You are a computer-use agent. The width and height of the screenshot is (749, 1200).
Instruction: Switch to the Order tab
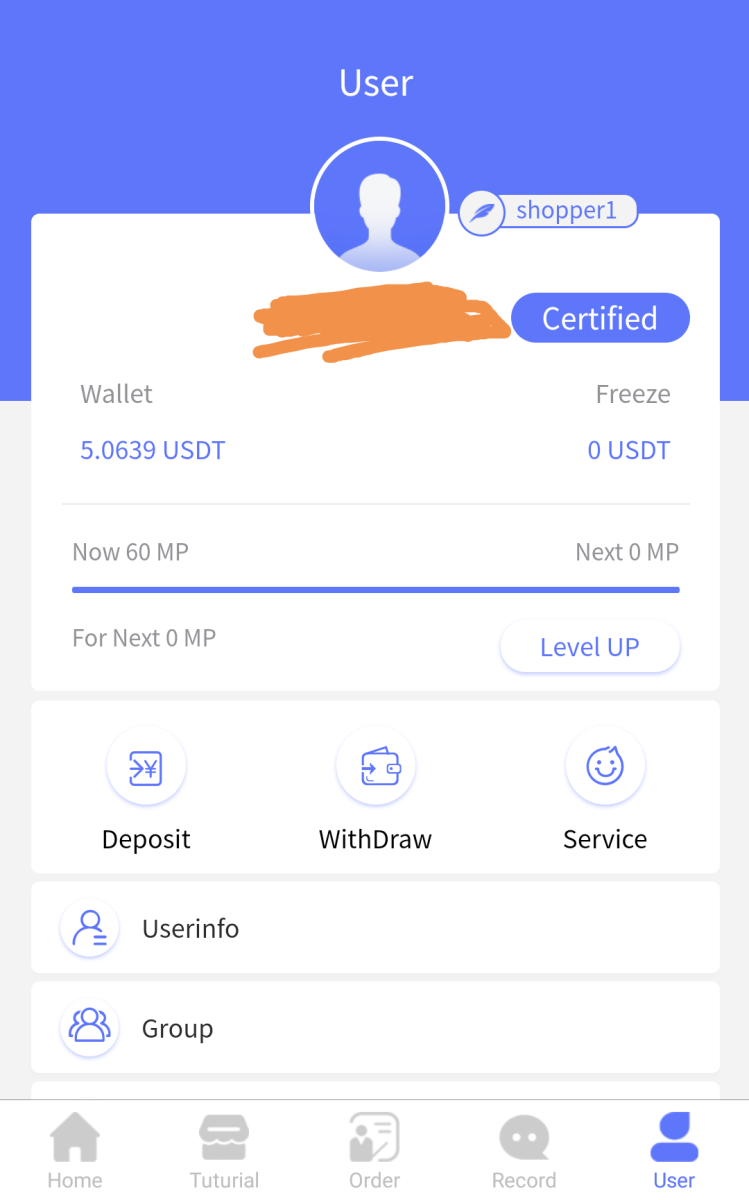[x=374, y=1150]
